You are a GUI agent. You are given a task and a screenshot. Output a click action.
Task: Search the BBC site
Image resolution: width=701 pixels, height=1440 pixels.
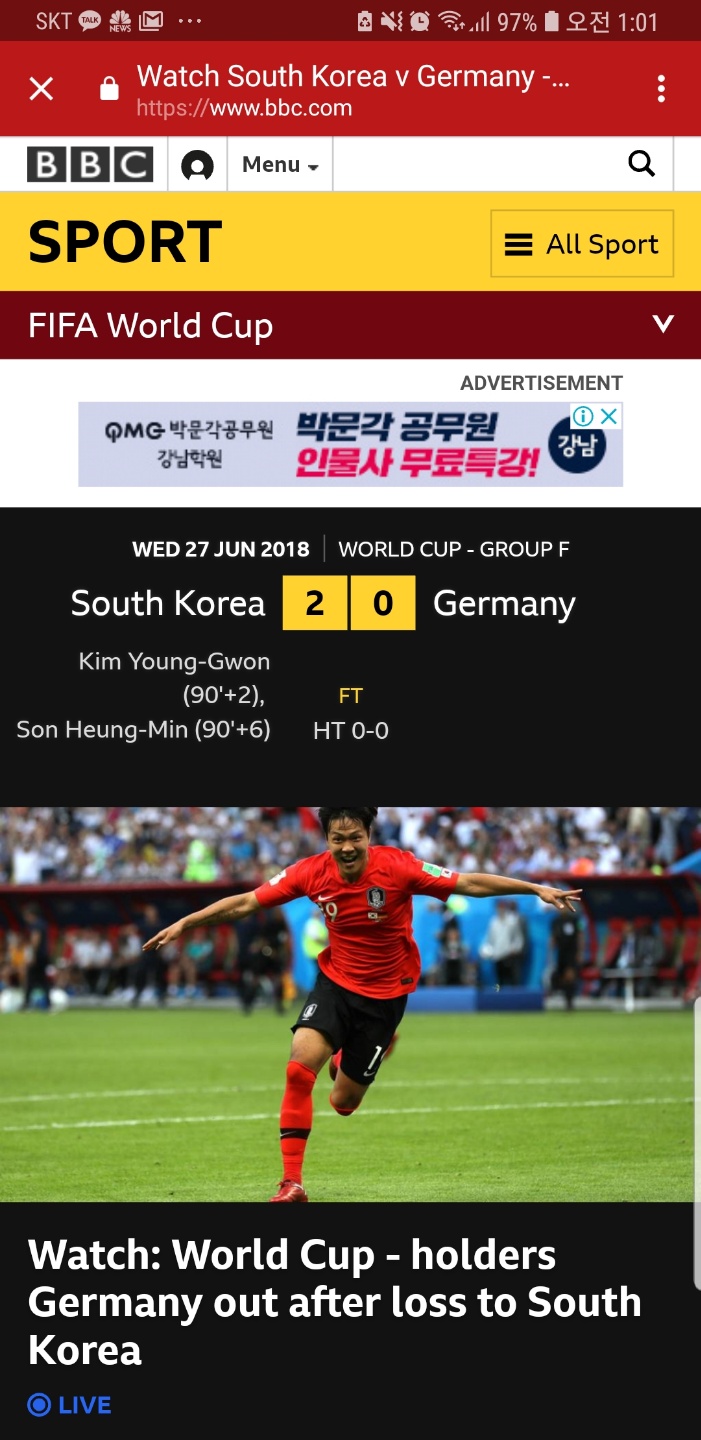(641, 163)
